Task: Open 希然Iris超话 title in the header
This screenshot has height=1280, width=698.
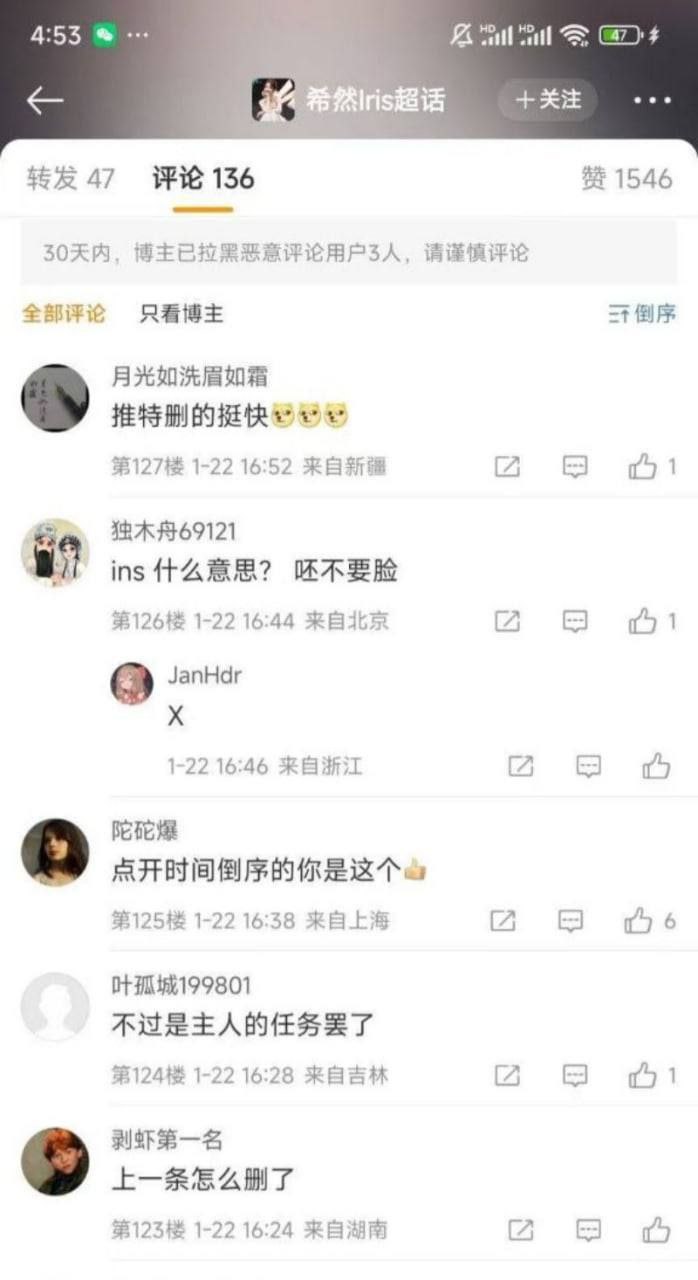Action: point(375,100)
